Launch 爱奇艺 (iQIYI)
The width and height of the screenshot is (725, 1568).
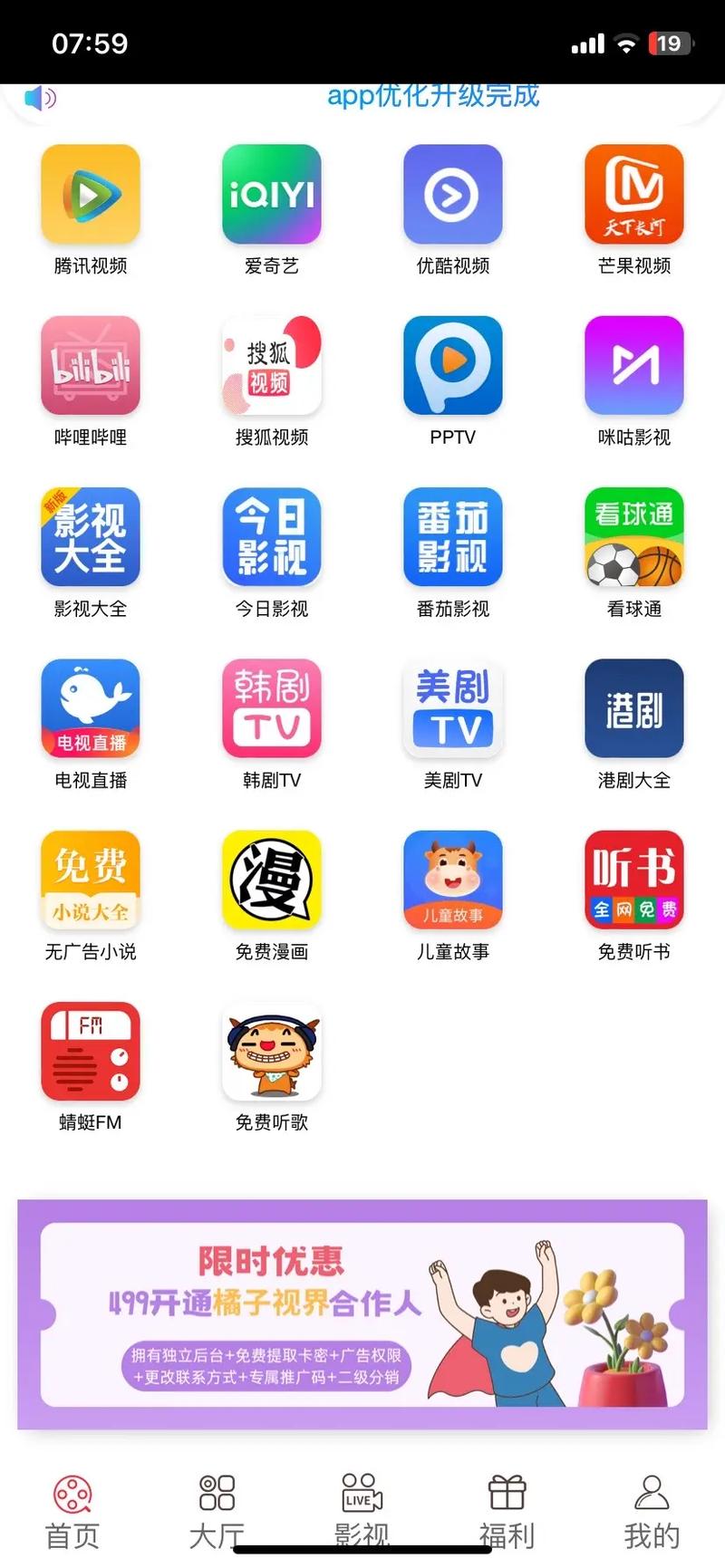(271, 195)
